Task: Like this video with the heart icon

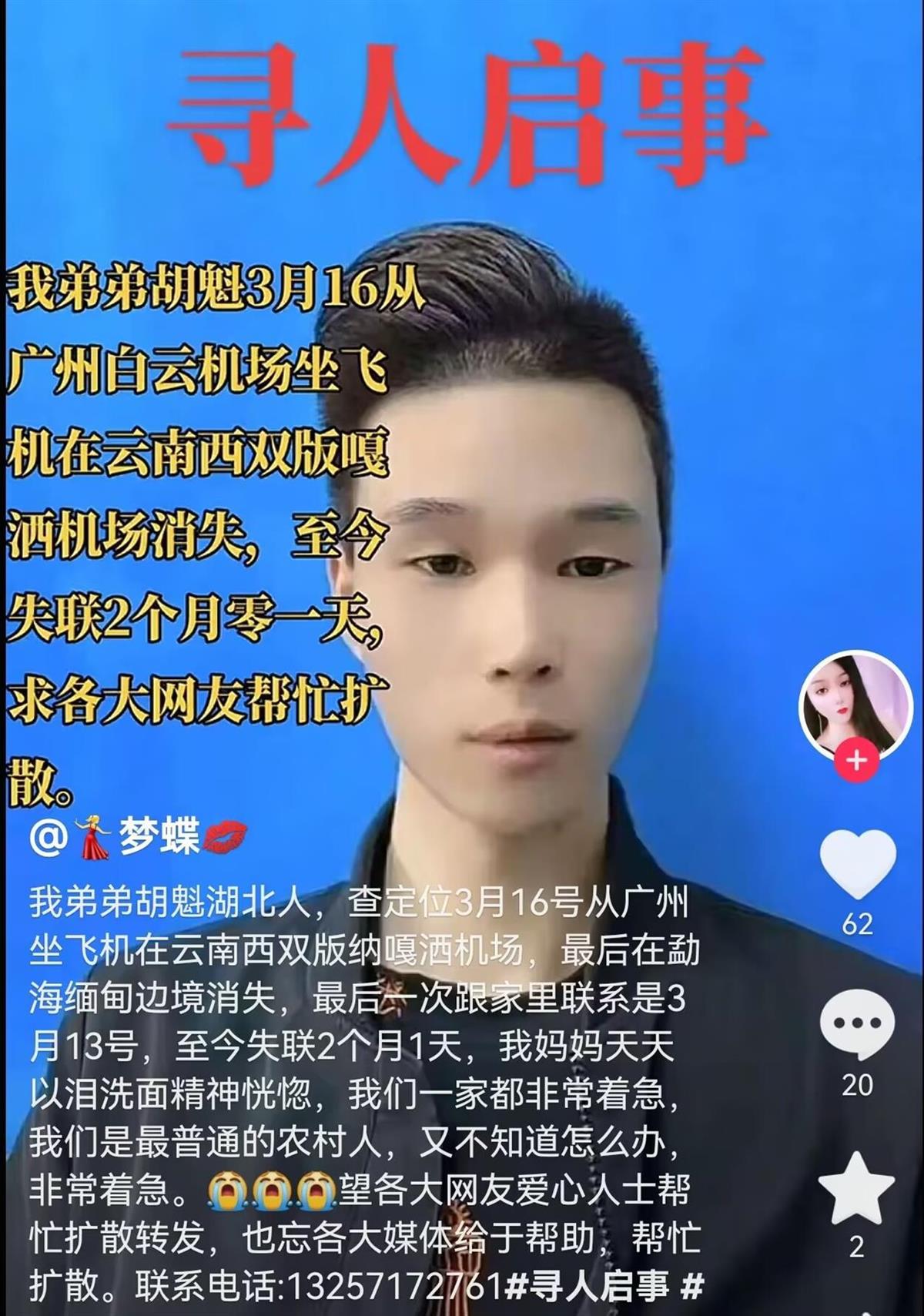Action: tap(857, 865)
